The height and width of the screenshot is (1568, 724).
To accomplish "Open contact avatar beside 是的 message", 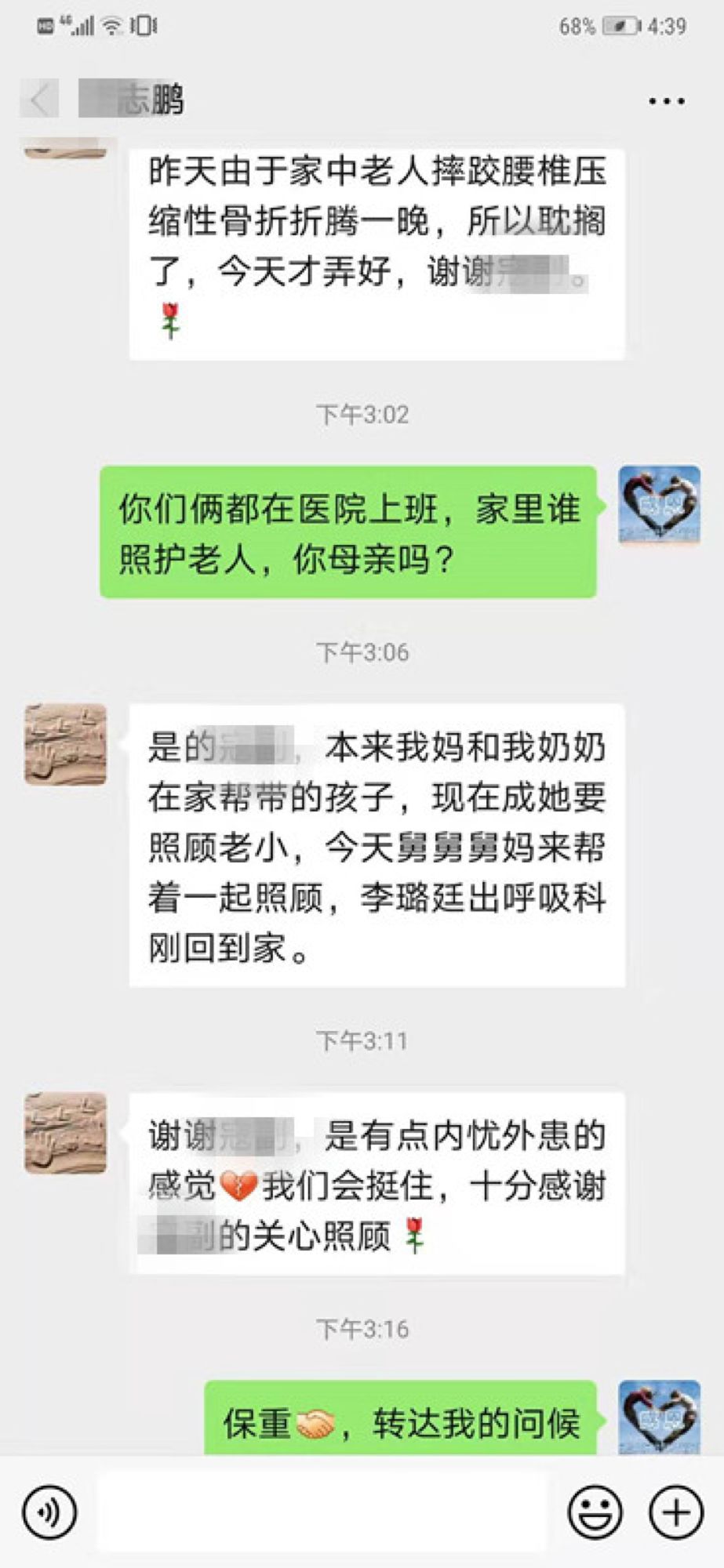I will click(66, 744).
